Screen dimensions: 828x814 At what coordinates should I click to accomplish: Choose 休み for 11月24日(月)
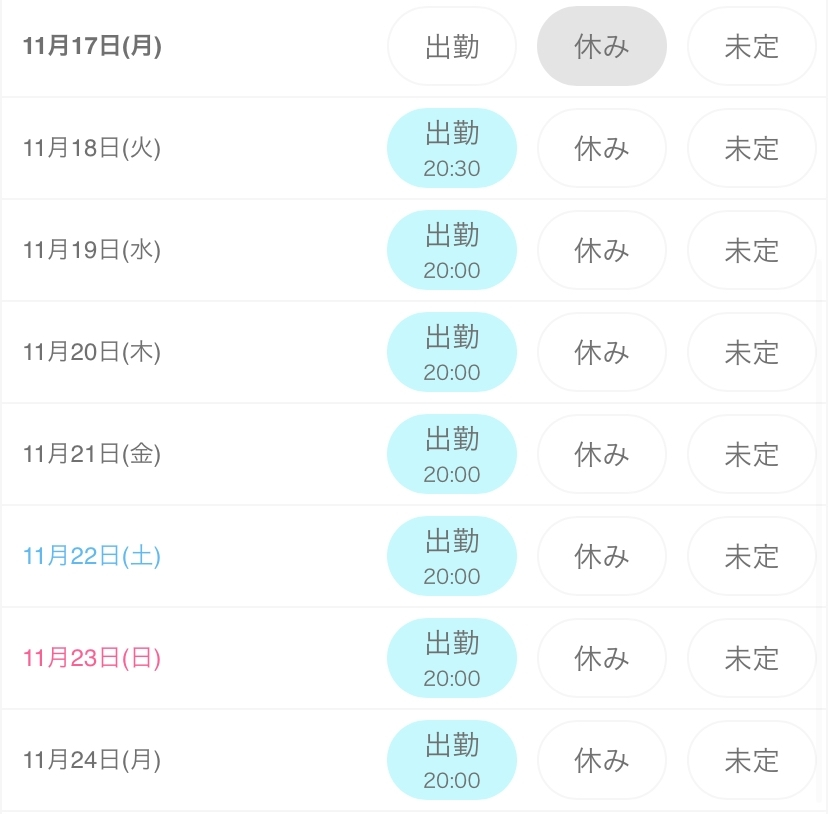(x=602, y=760)
